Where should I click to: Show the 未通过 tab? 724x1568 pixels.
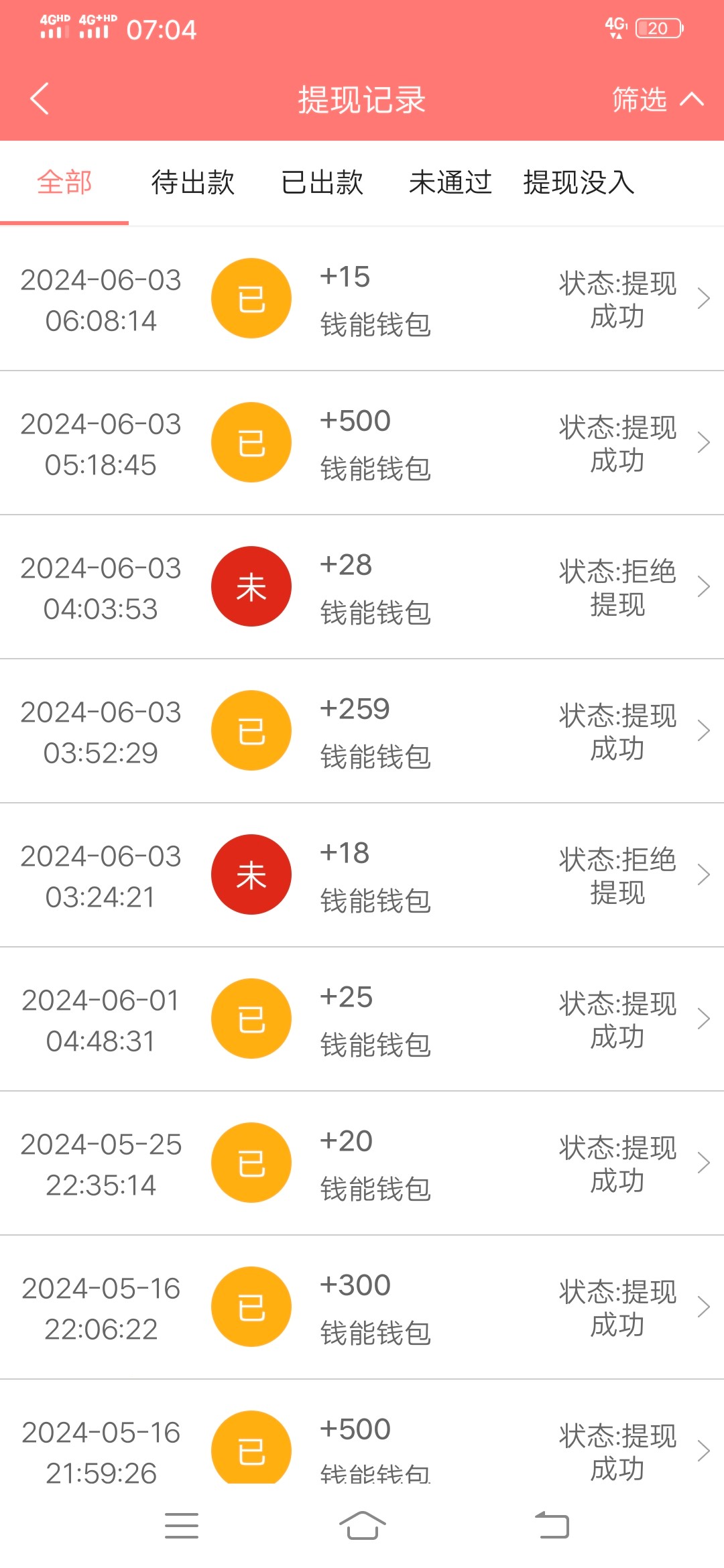pos(450,182)
